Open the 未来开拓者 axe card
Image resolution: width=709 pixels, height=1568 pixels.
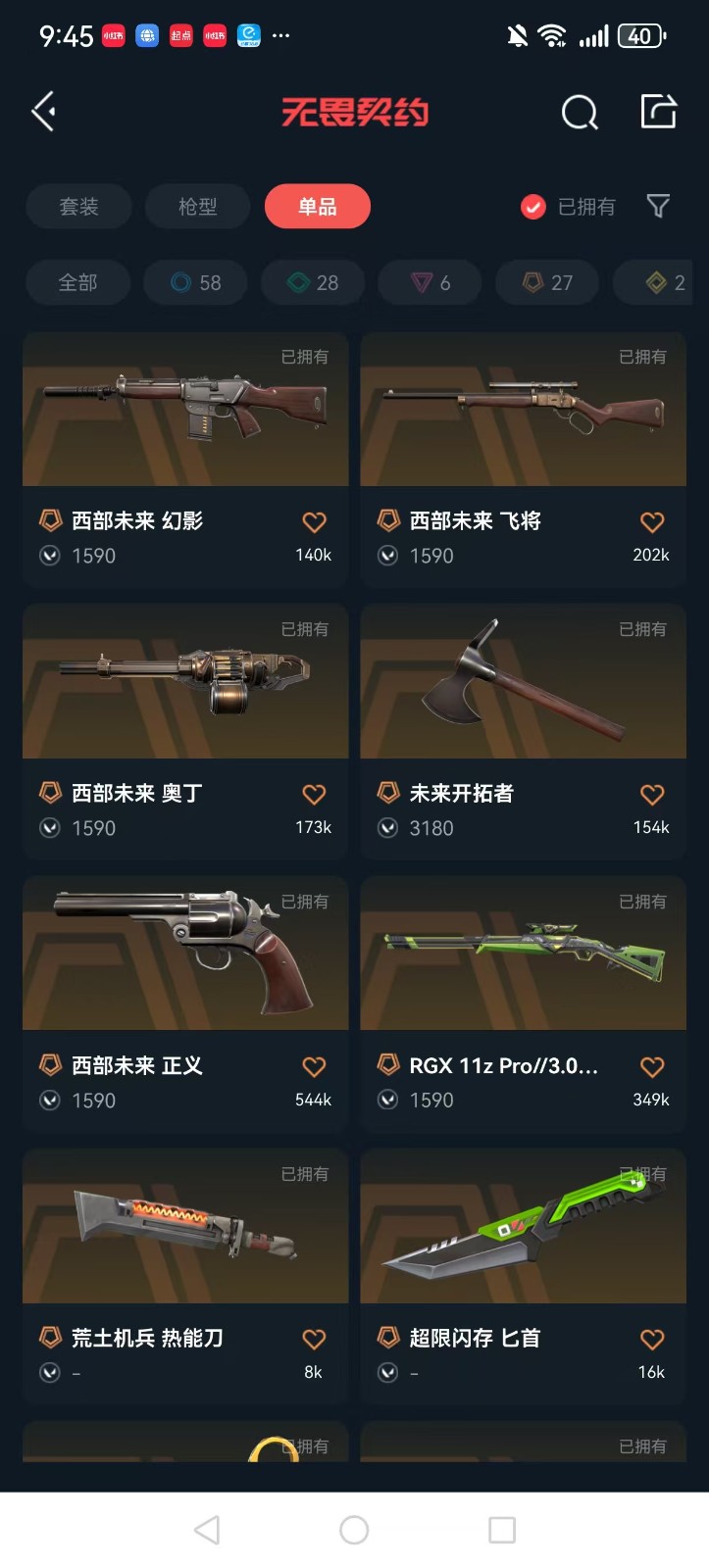click(x=523, y=683)
